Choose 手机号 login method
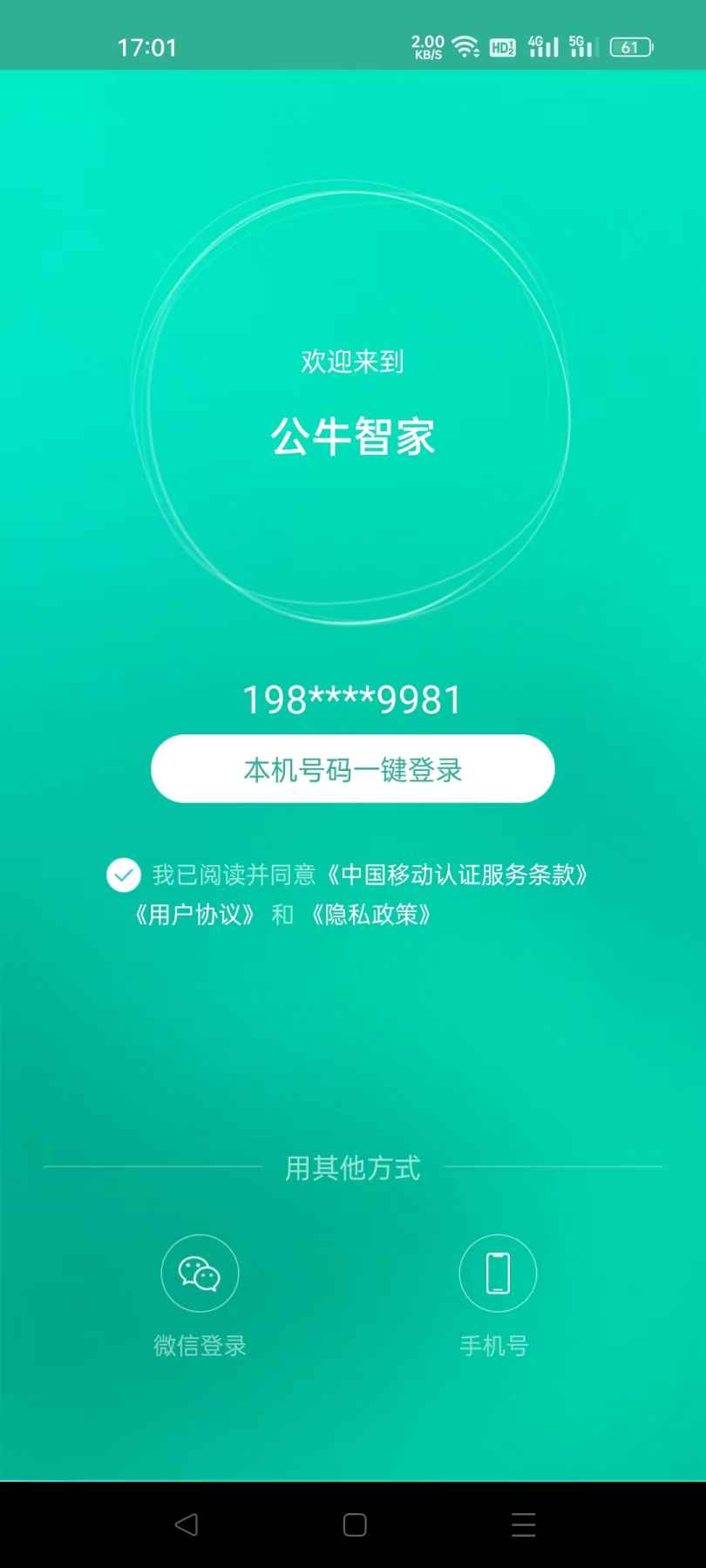The height and width of the screenshot is (1568, 706). click(497, 1274)
